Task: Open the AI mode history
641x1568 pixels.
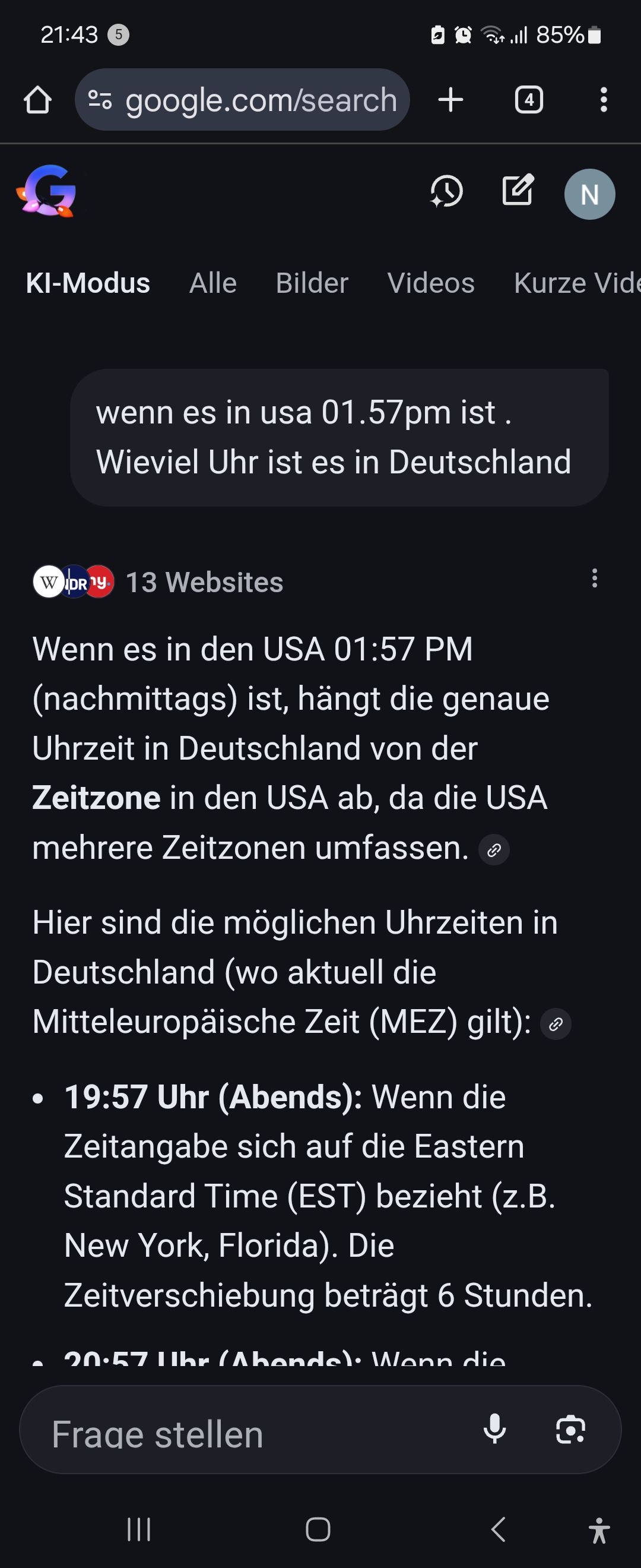Action: tap(447, 191)
